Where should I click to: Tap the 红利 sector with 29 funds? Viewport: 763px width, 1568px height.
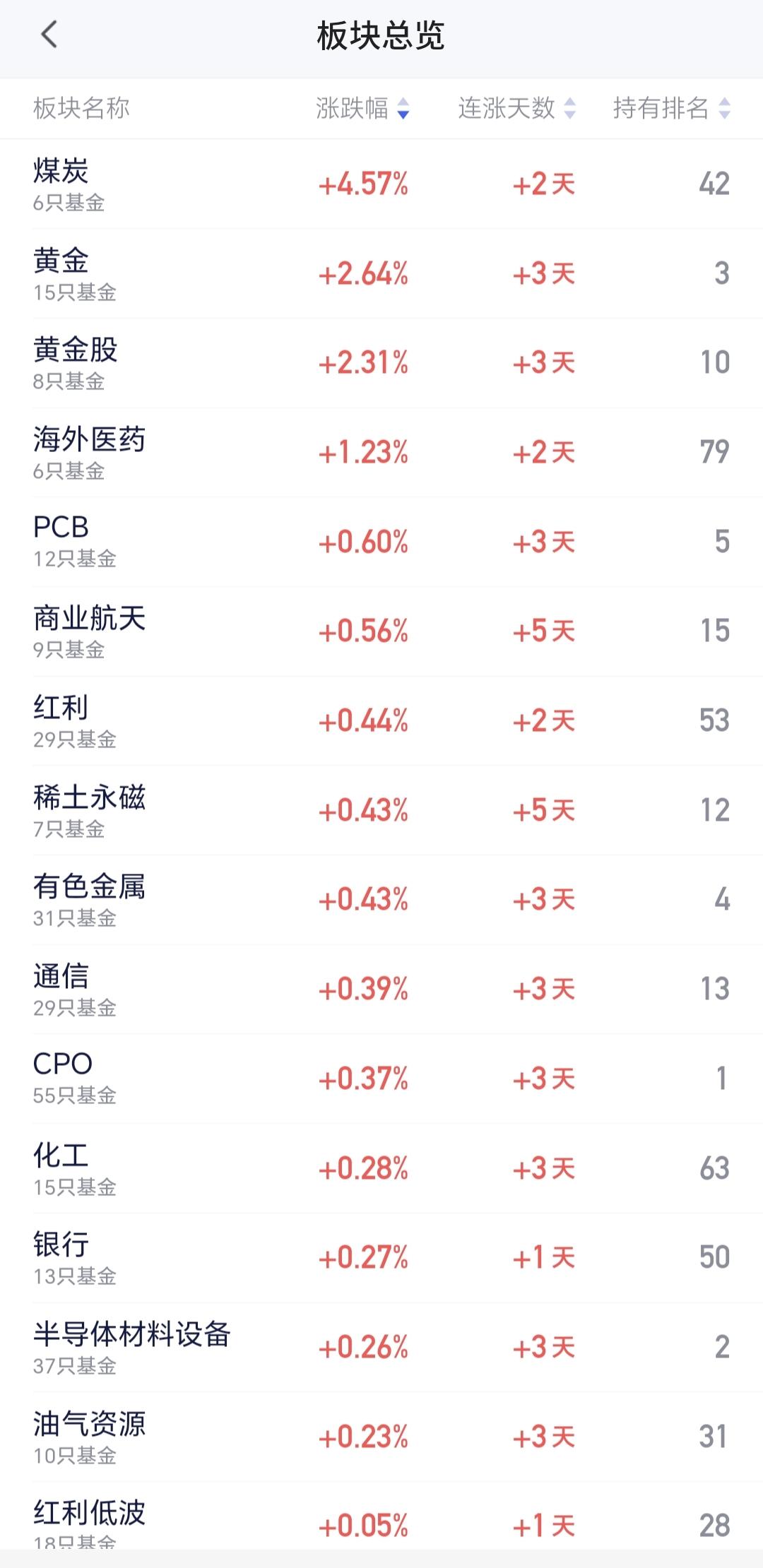tap(381, 721)
